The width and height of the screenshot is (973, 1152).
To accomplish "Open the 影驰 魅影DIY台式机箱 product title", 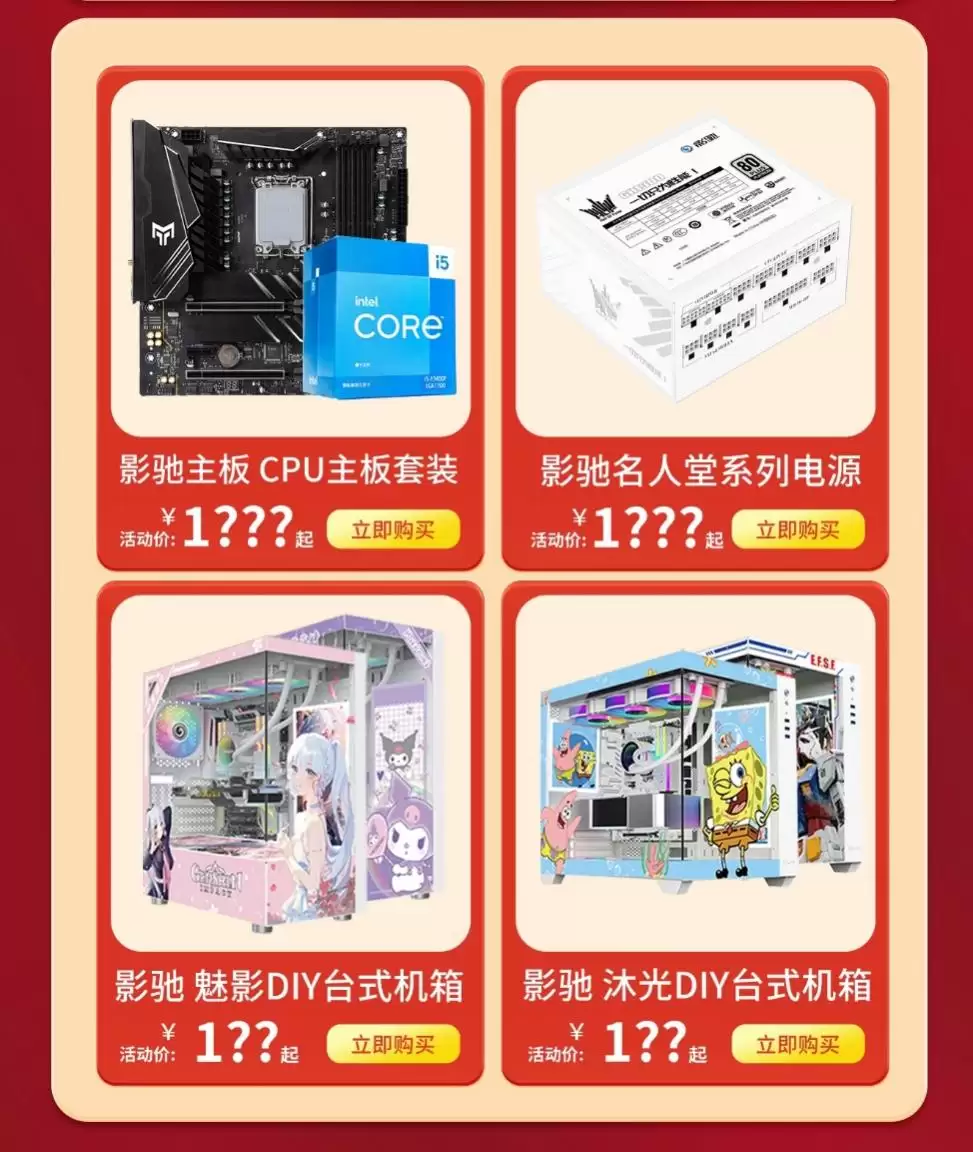I will pyautogui.click(x=290, y=985).
